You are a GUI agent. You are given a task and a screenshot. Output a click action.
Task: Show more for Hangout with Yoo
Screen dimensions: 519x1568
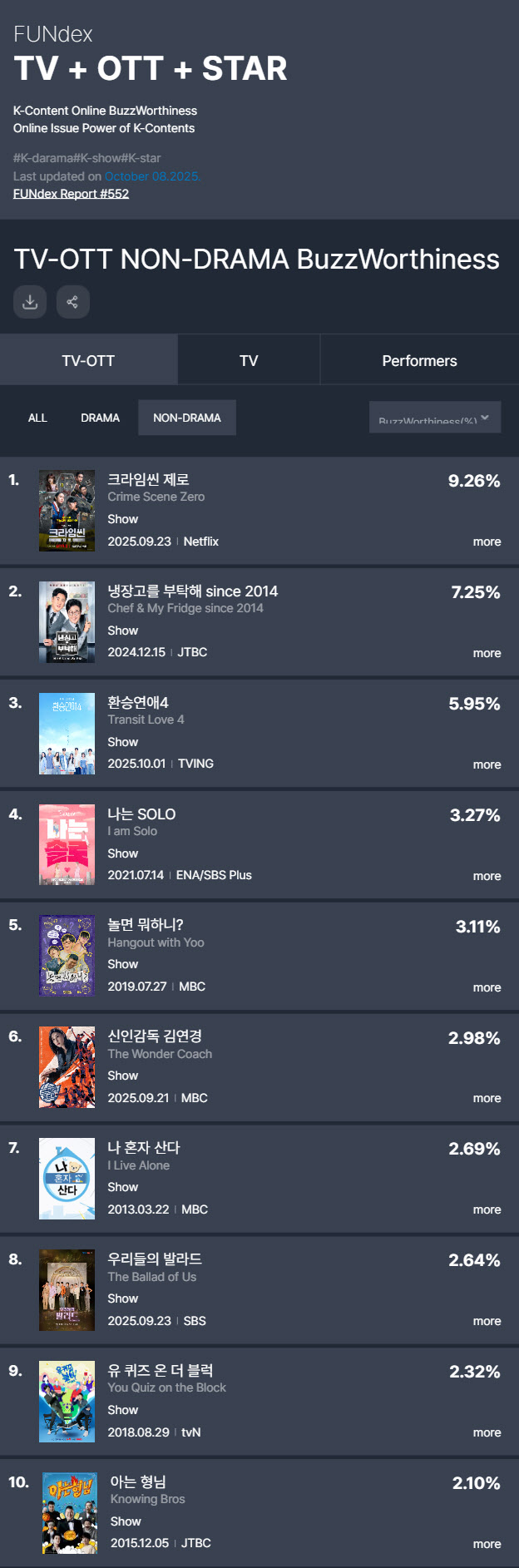487,987
